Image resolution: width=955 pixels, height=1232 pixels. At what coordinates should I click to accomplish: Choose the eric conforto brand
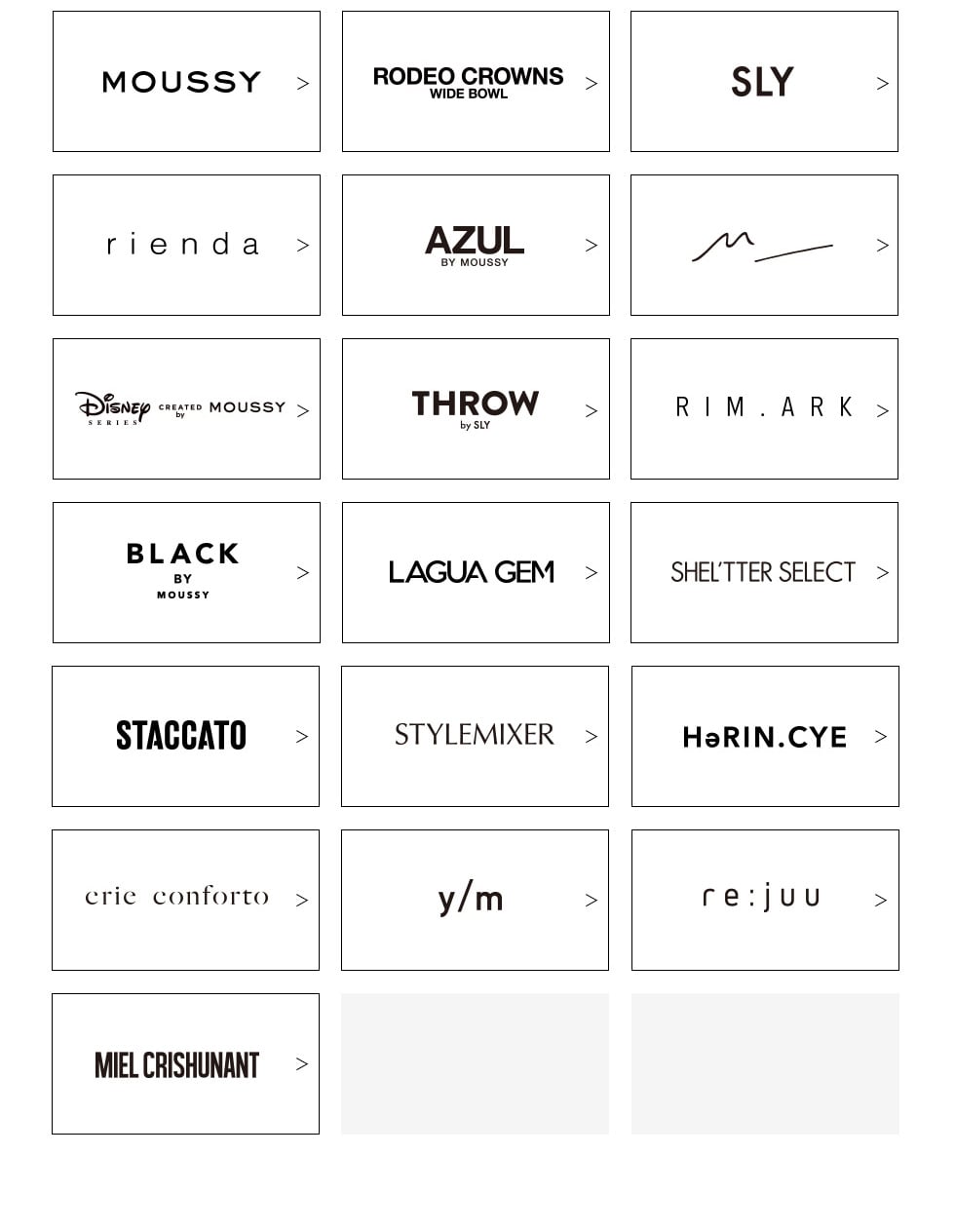(x=185, y=901)
